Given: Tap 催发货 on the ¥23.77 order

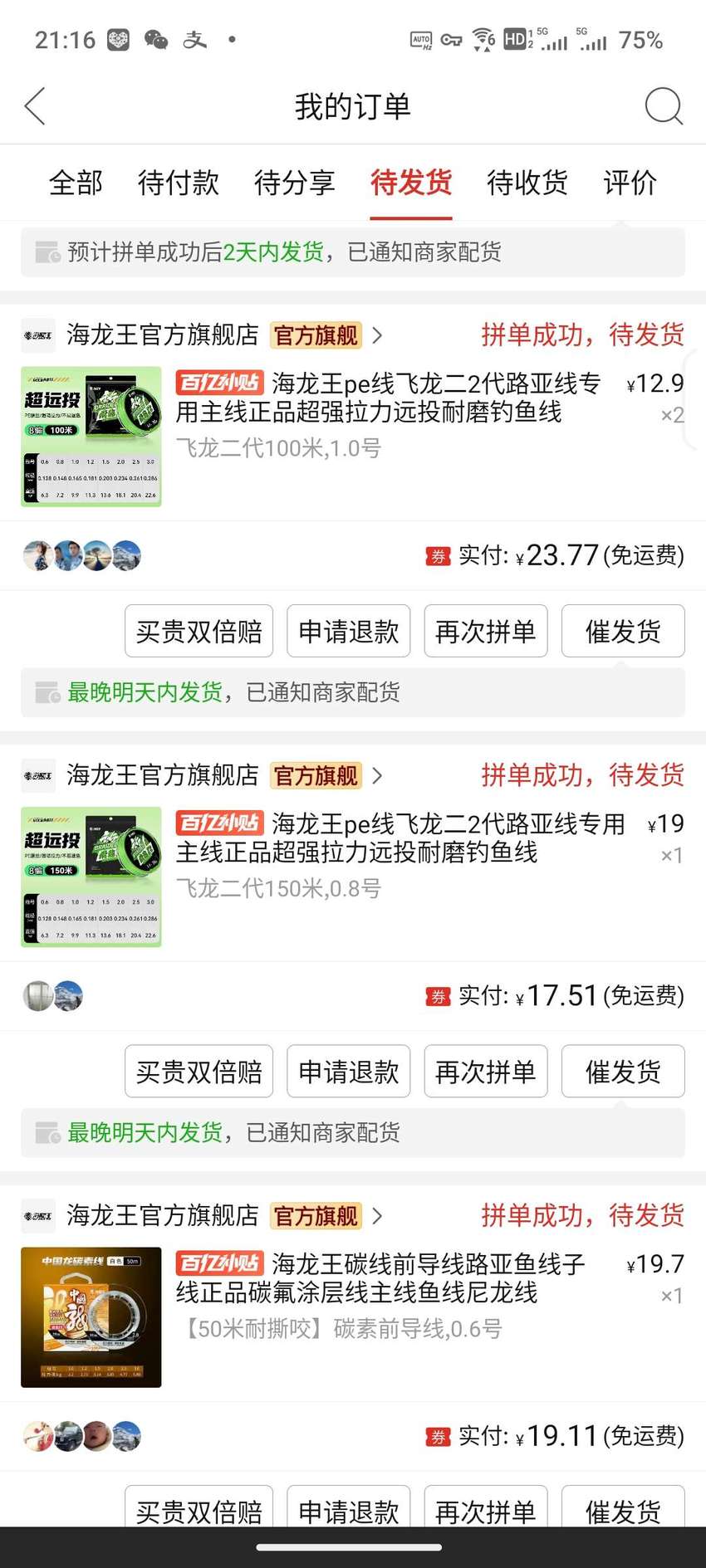Looking at the screenshot, I should pyautogui.click(x=623, y=631).
